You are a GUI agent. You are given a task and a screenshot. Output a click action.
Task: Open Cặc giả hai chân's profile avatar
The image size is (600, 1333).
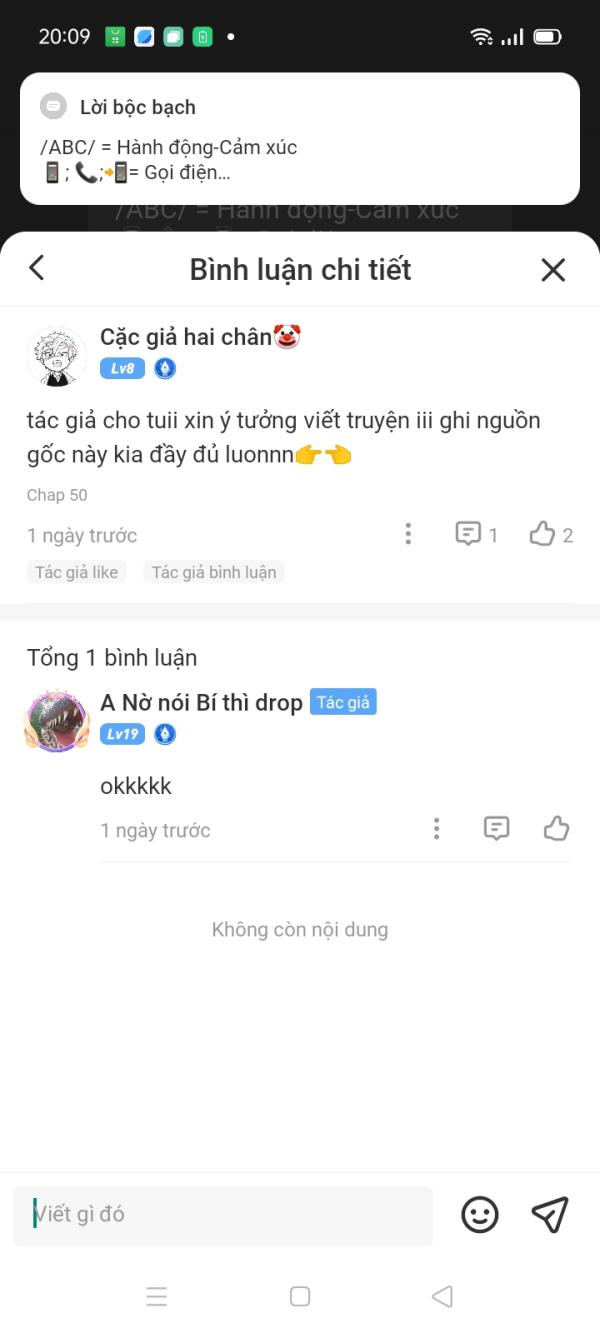56,356
